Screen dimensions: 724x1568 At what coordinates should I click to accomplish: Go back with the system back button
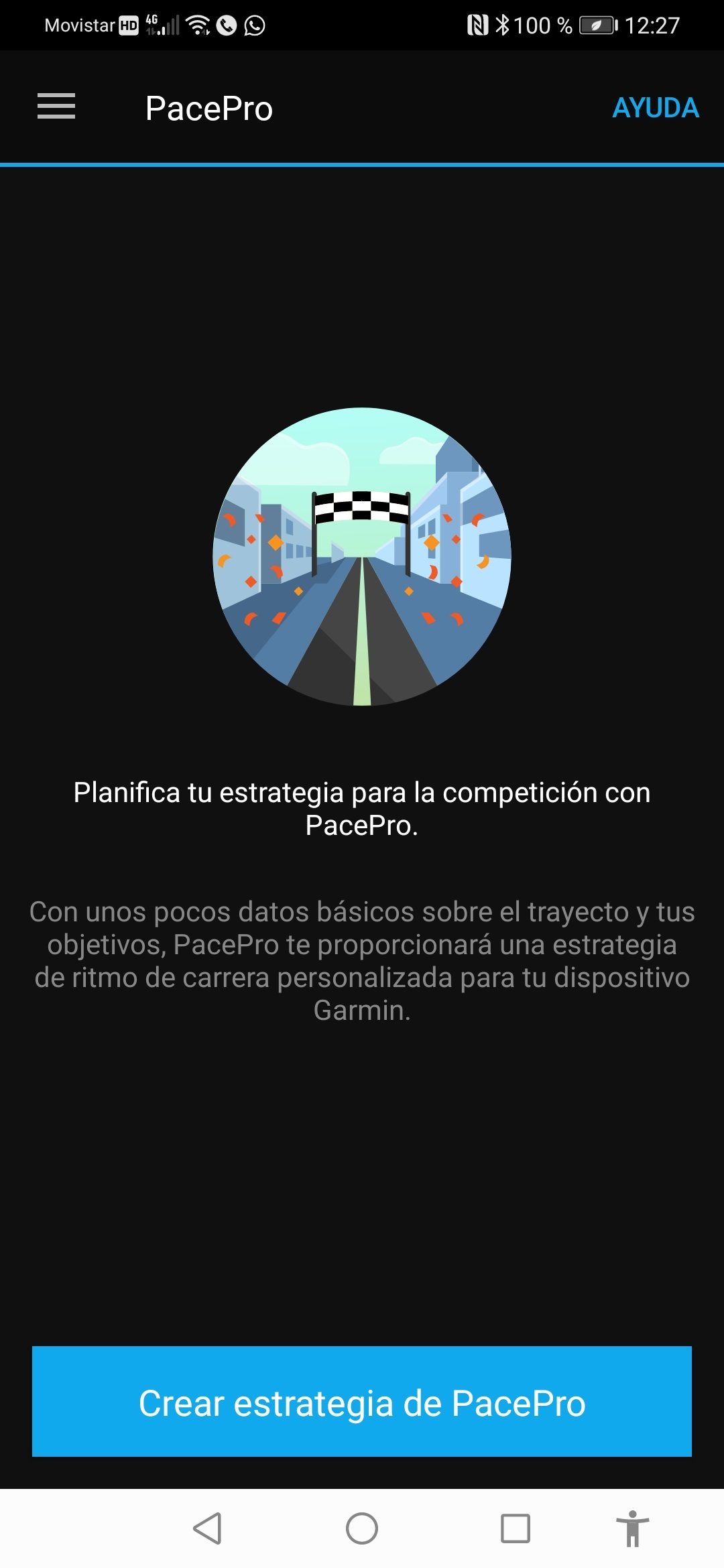(x=207, y=1528)
